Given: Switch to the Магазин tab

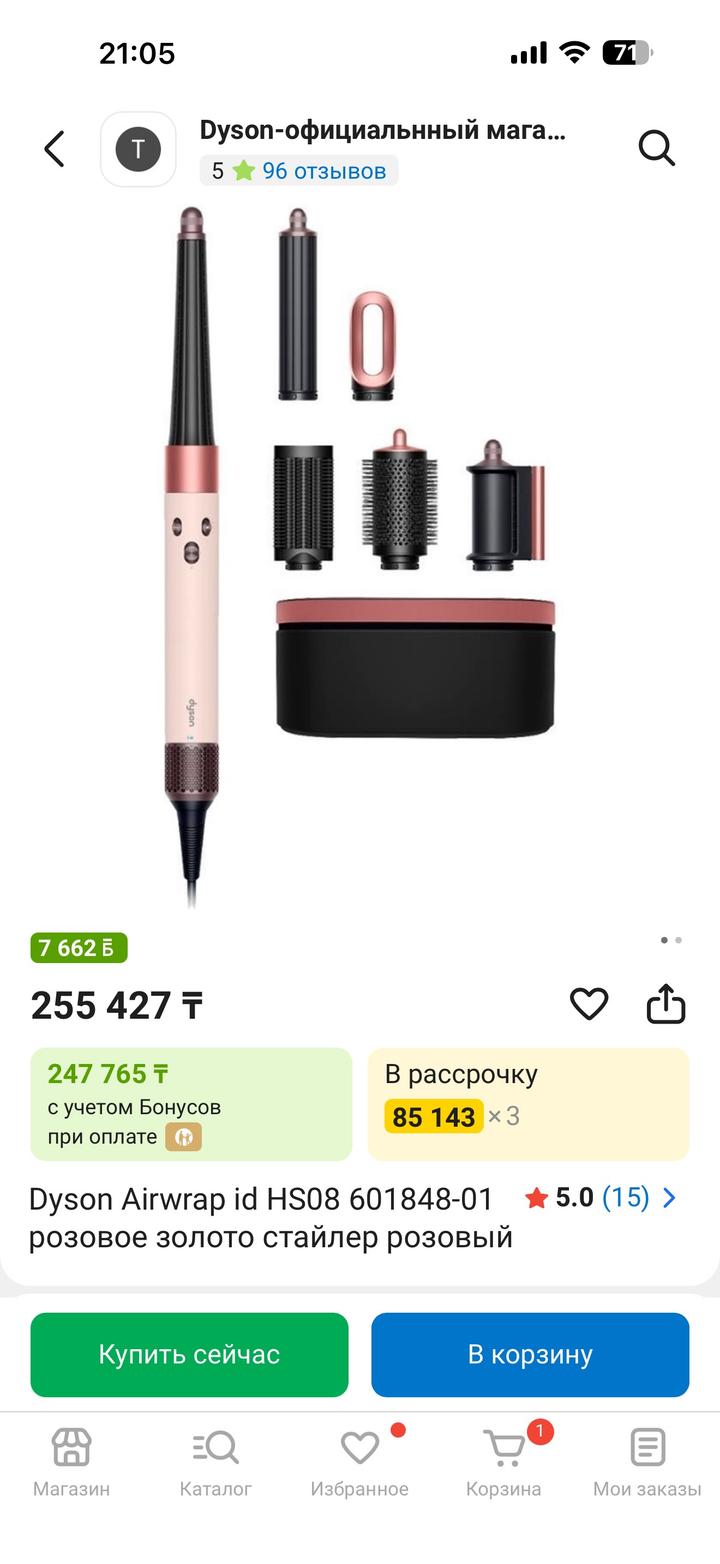Looking at the screenshot, I should [x=71, y=1461].
